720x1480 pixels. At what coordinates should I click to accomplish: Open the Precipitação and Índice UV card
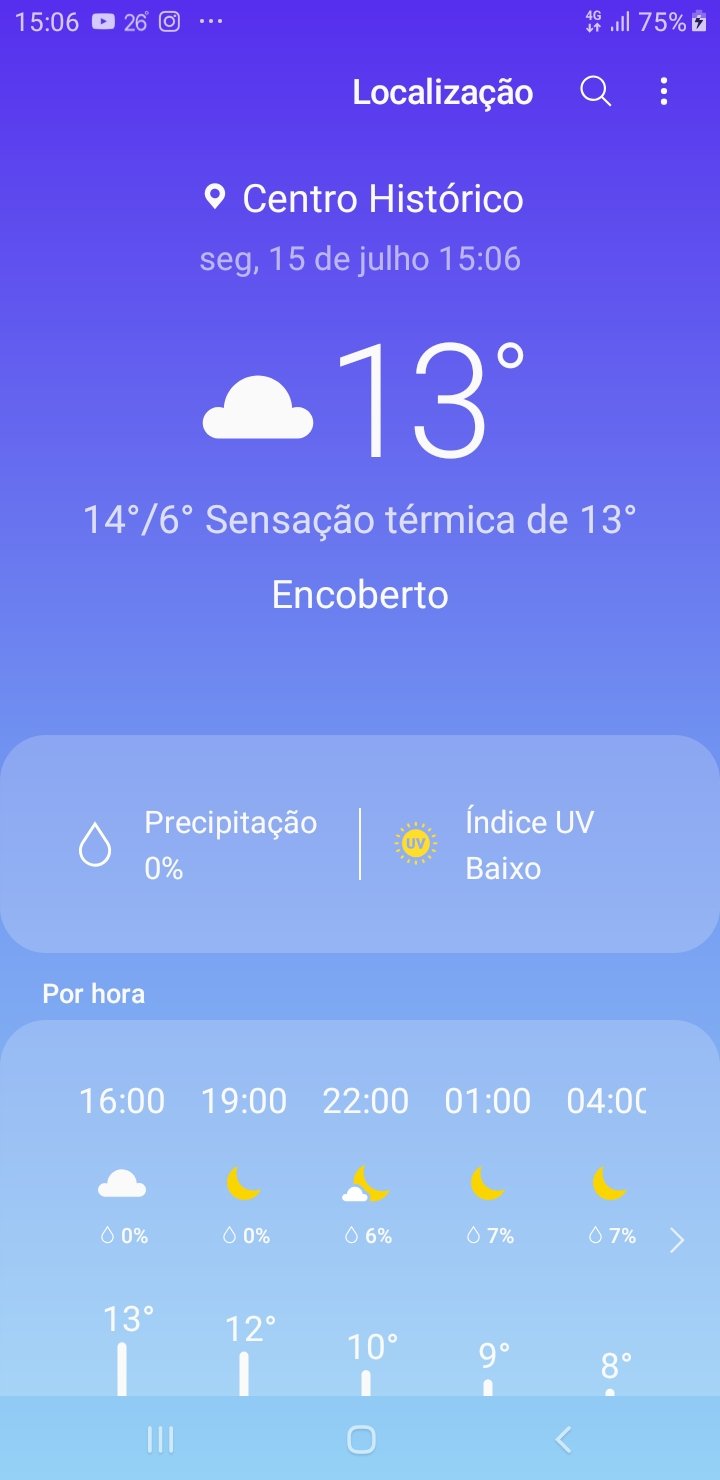(x=360, y=844)
